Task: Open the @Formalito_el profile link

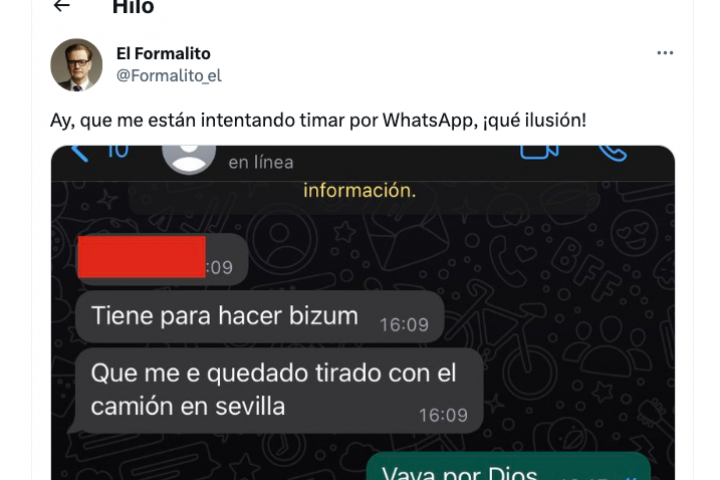Action: coord(169,75)
